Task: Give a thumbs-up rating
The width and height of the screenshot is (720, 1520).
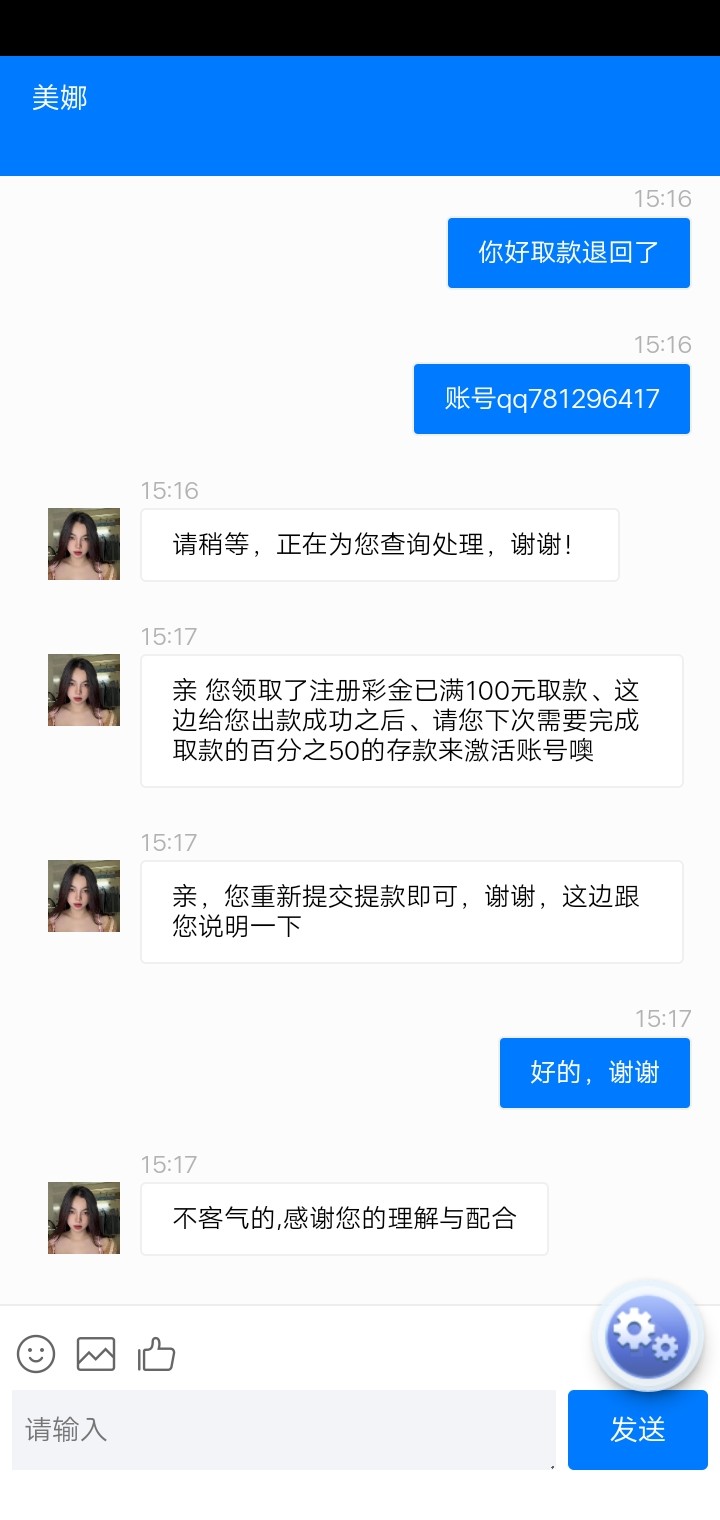Action: pos(157,1354)
